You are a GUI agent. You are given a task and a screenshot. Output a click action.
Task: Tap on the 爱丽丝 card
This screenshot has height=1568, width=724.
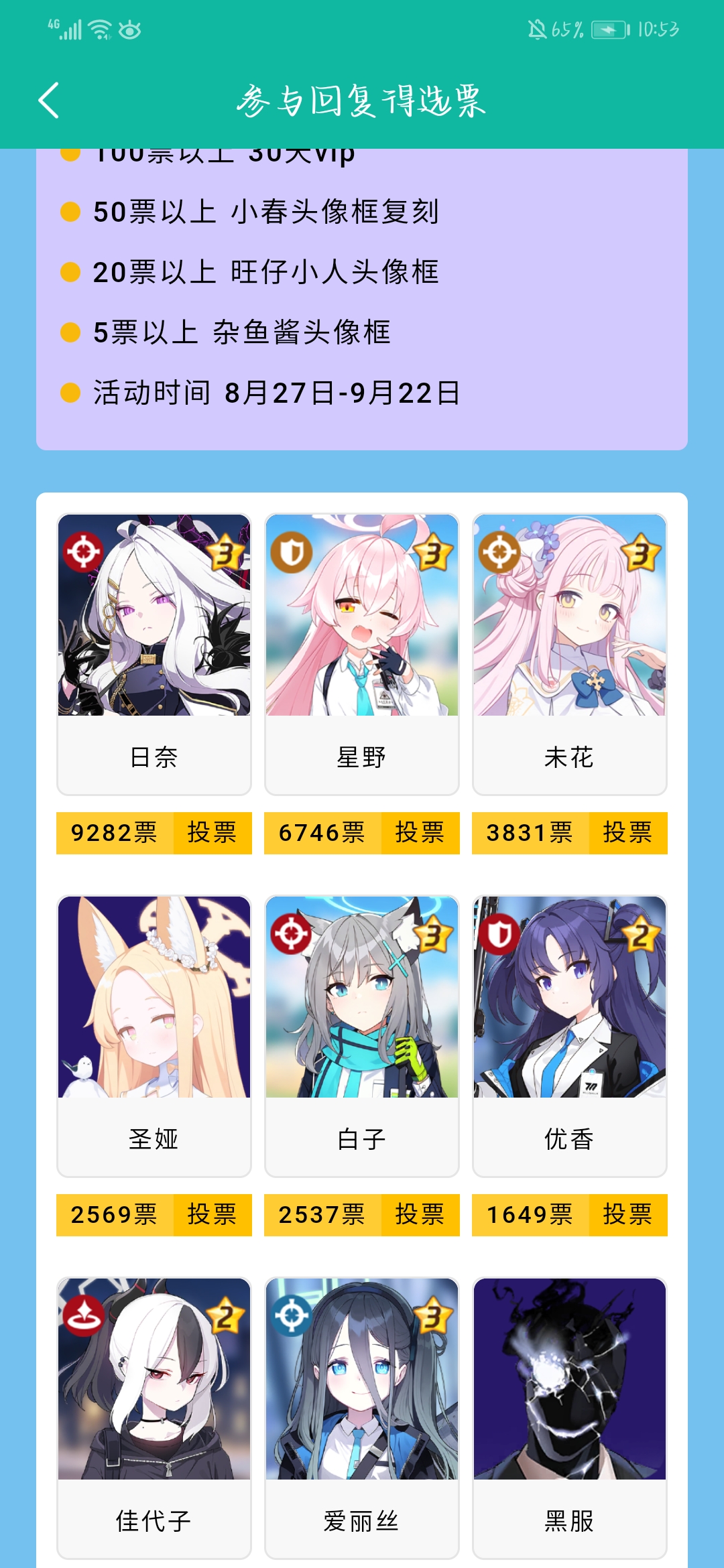click(362, 1417)
